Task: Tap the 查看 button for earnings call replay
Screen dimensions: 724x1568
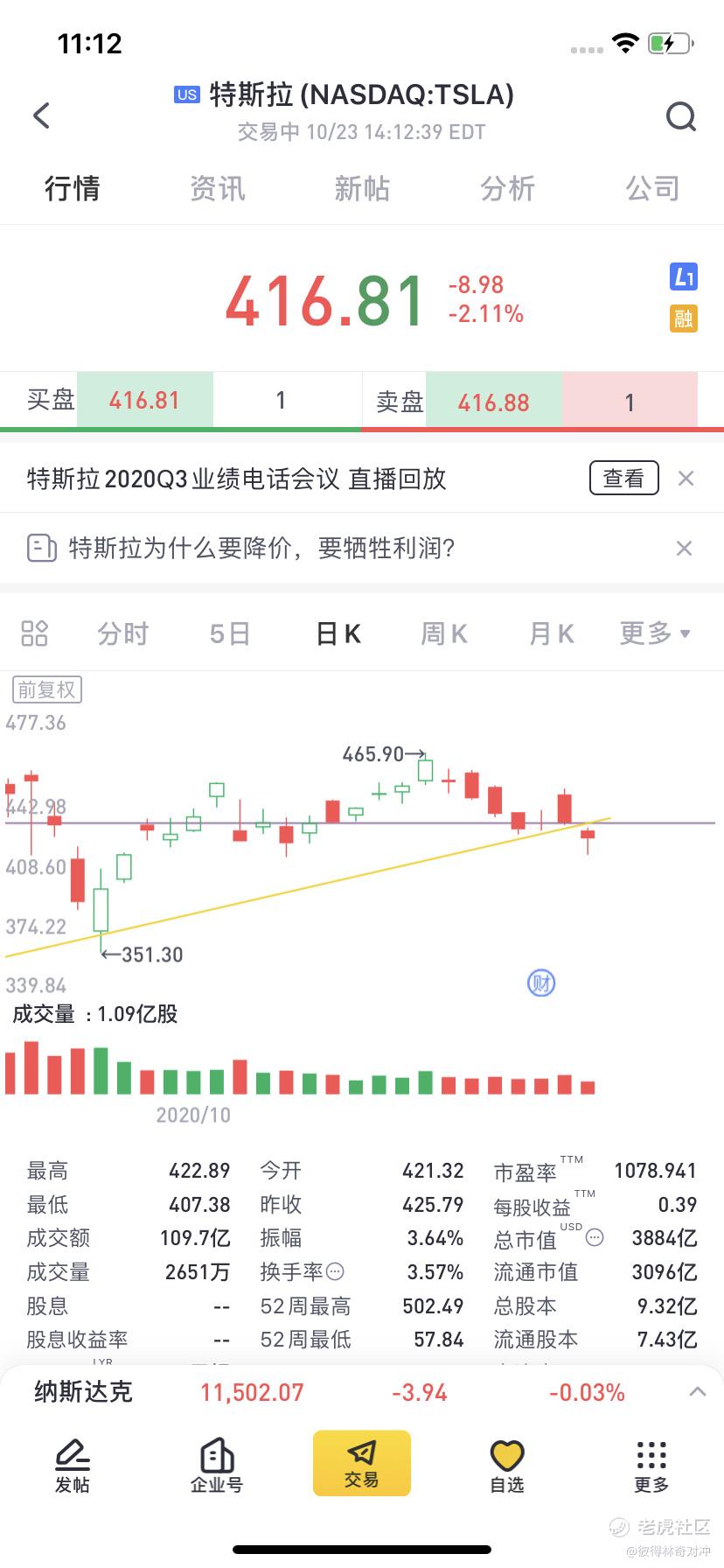Action: point(623,478)
